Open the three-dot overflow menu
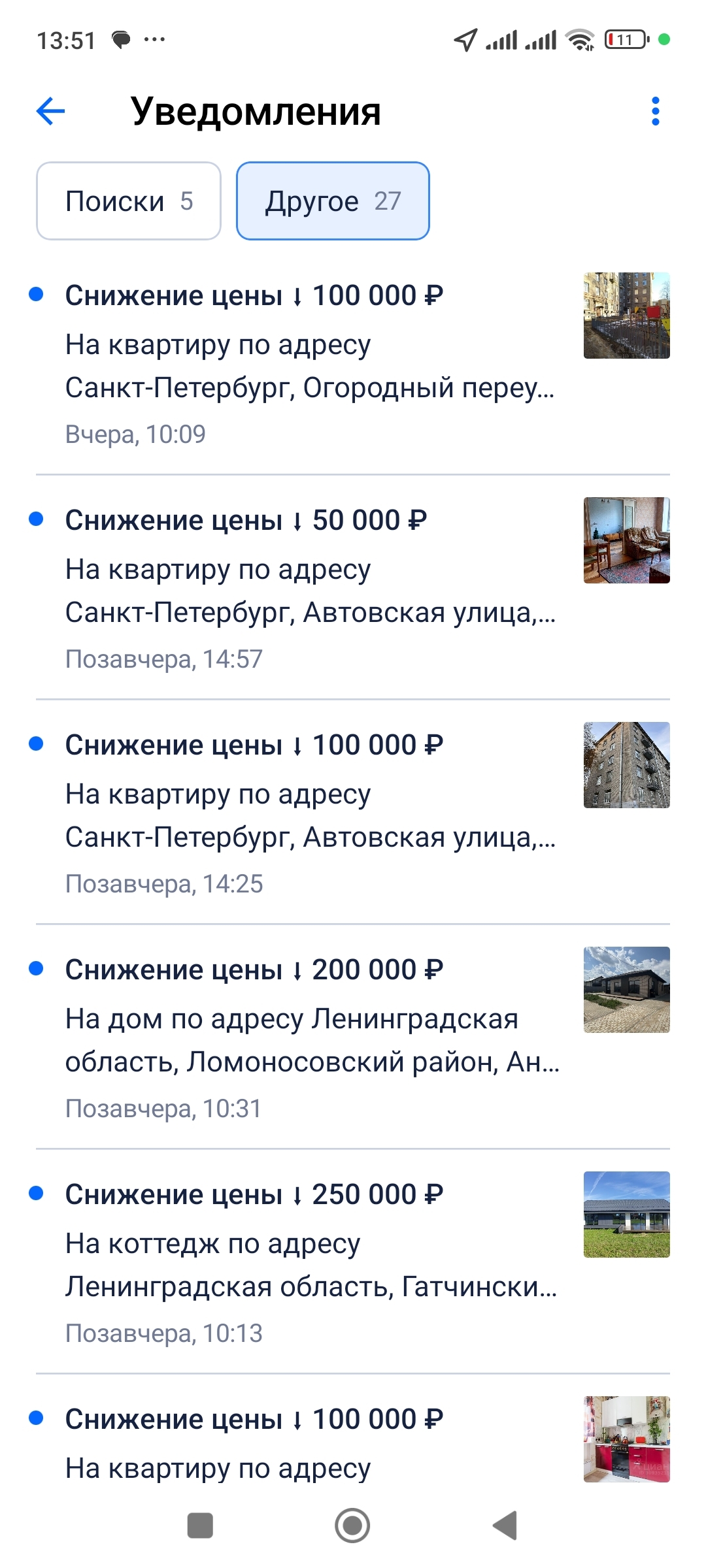This screenshot has width=706, height=1568. (x=655, y=111)
